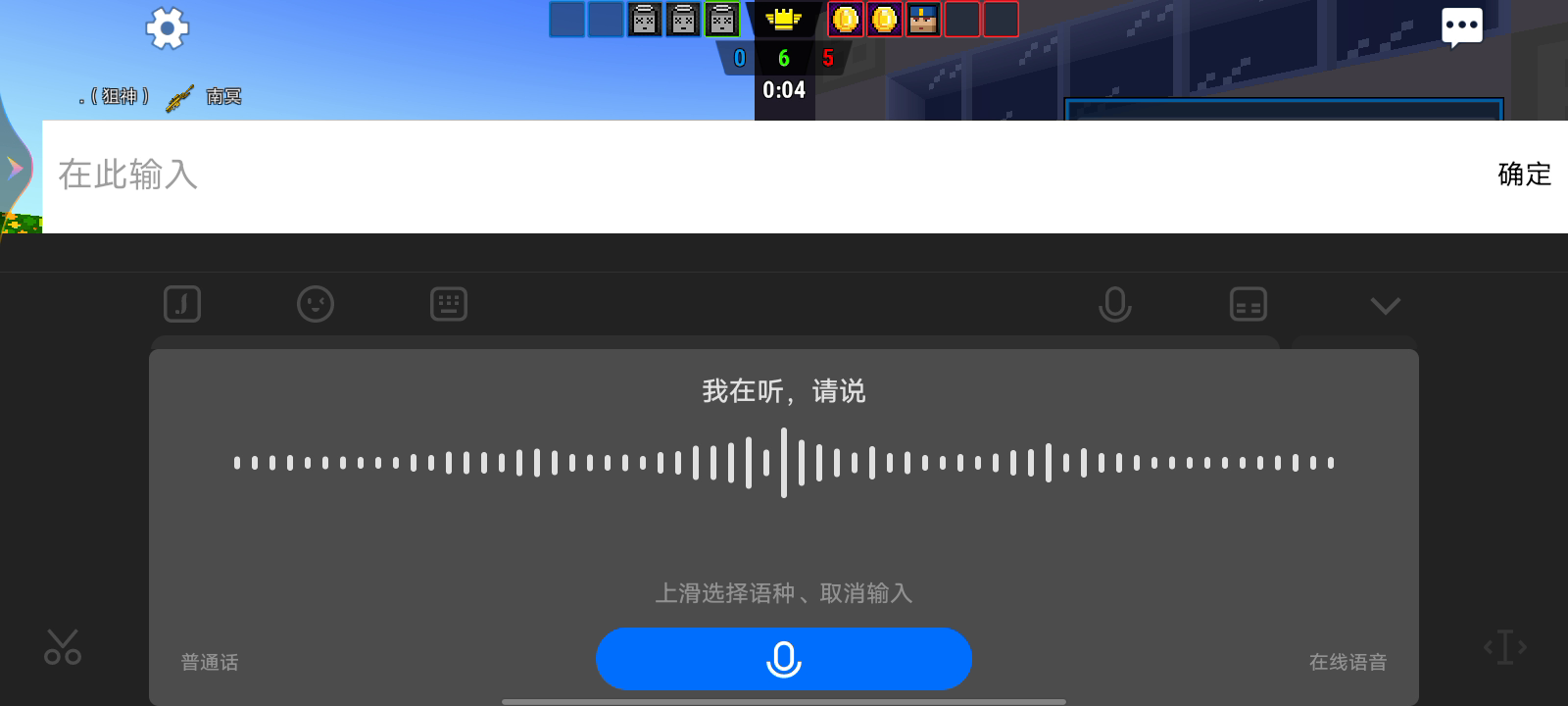Tap the voice input microphone in toolbar
Viewport: 1568px width, 706px height.
pyautogui.click(x=1114, y=304)
